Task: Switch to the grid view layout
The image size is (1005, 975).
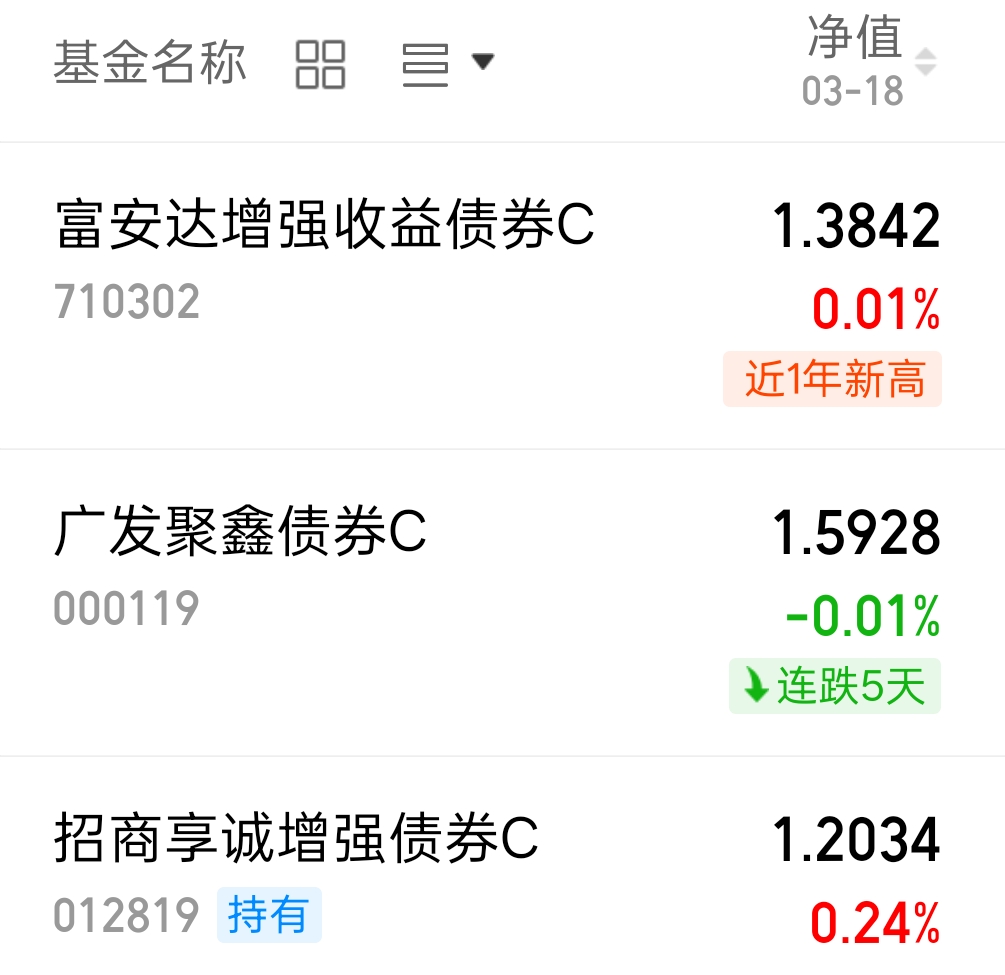Action: pyautogui.click(x=320, y=64)
